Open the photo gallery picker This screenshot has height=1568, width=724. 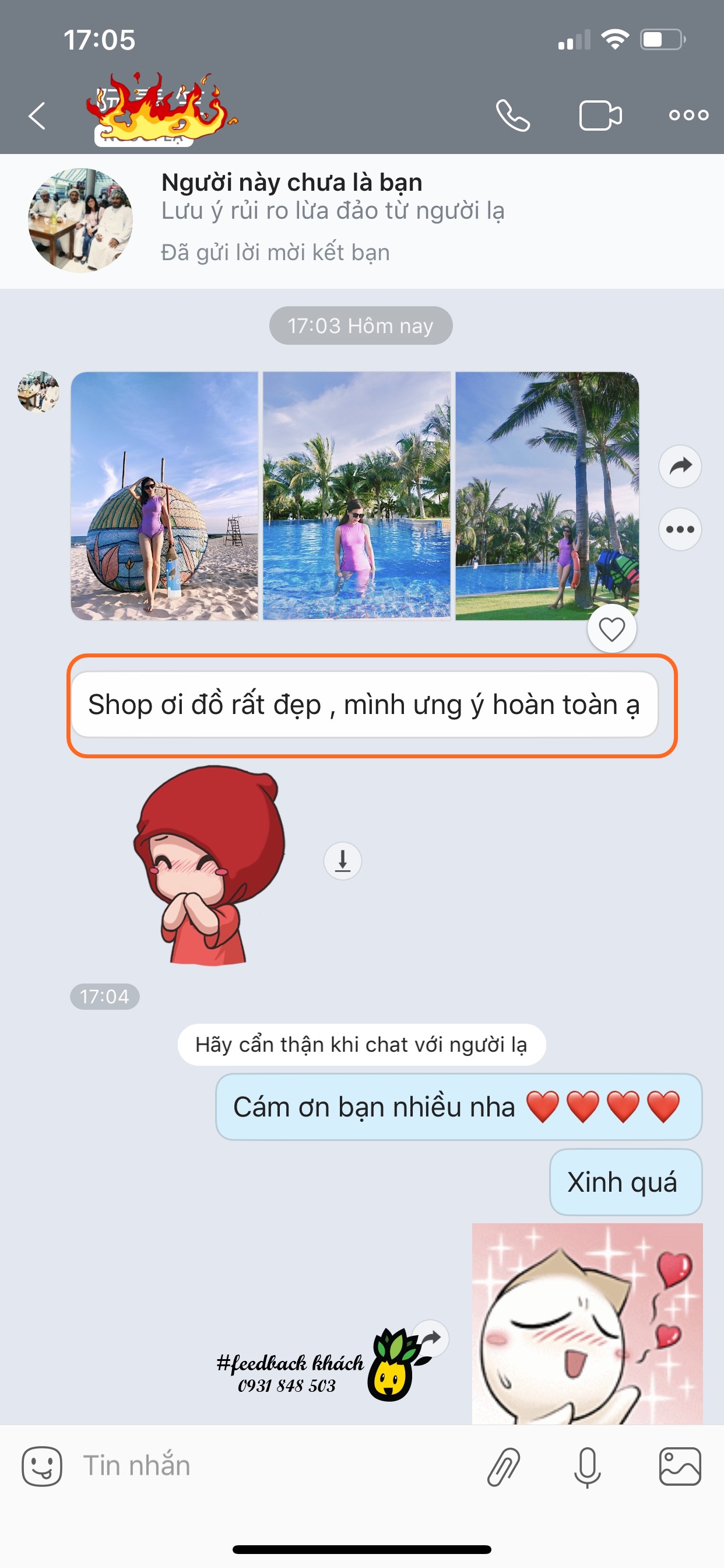point(680,1466)
